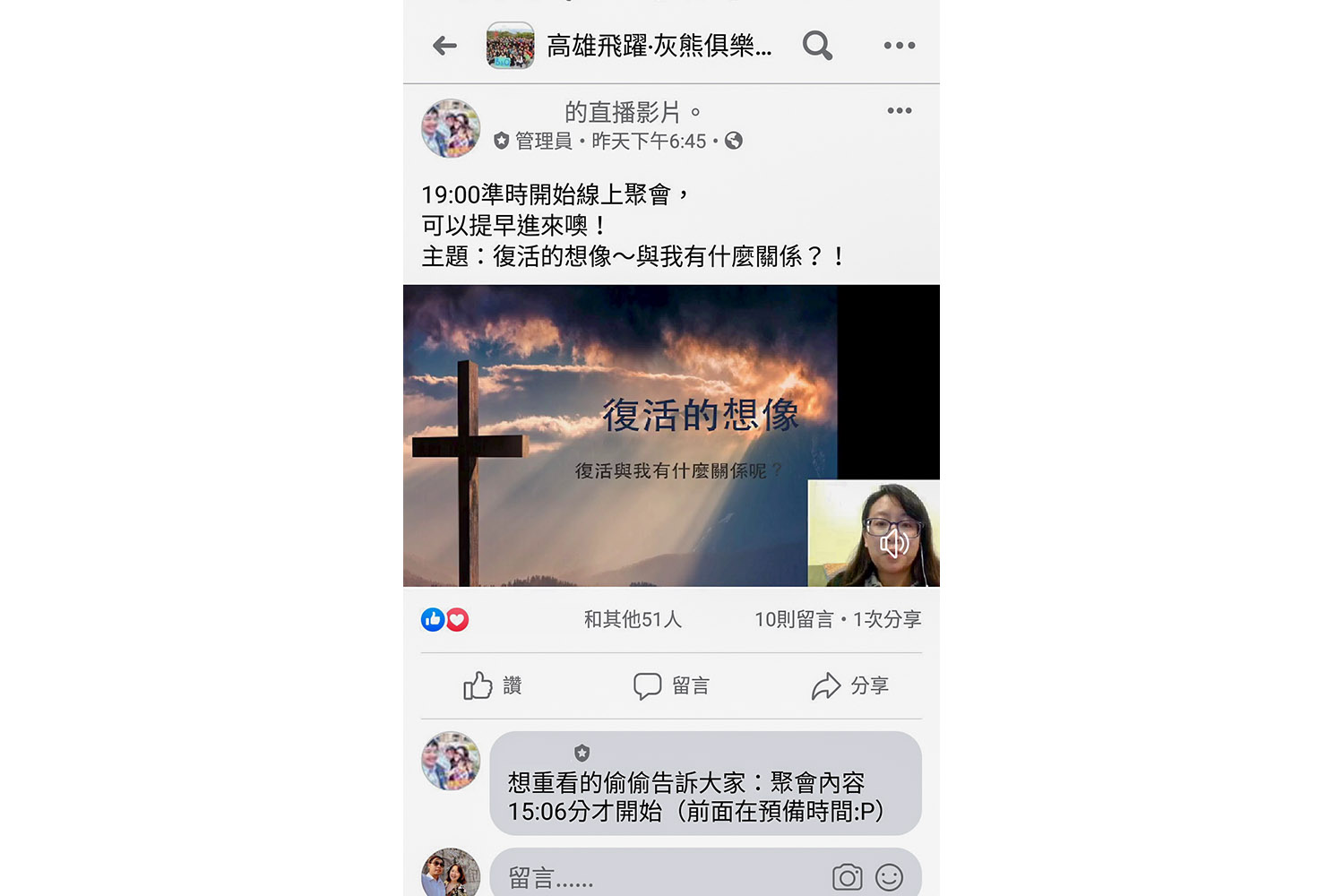
Task: Open the group's overflow menu in header
Action: pyautogui.click(x=899, y=46)
